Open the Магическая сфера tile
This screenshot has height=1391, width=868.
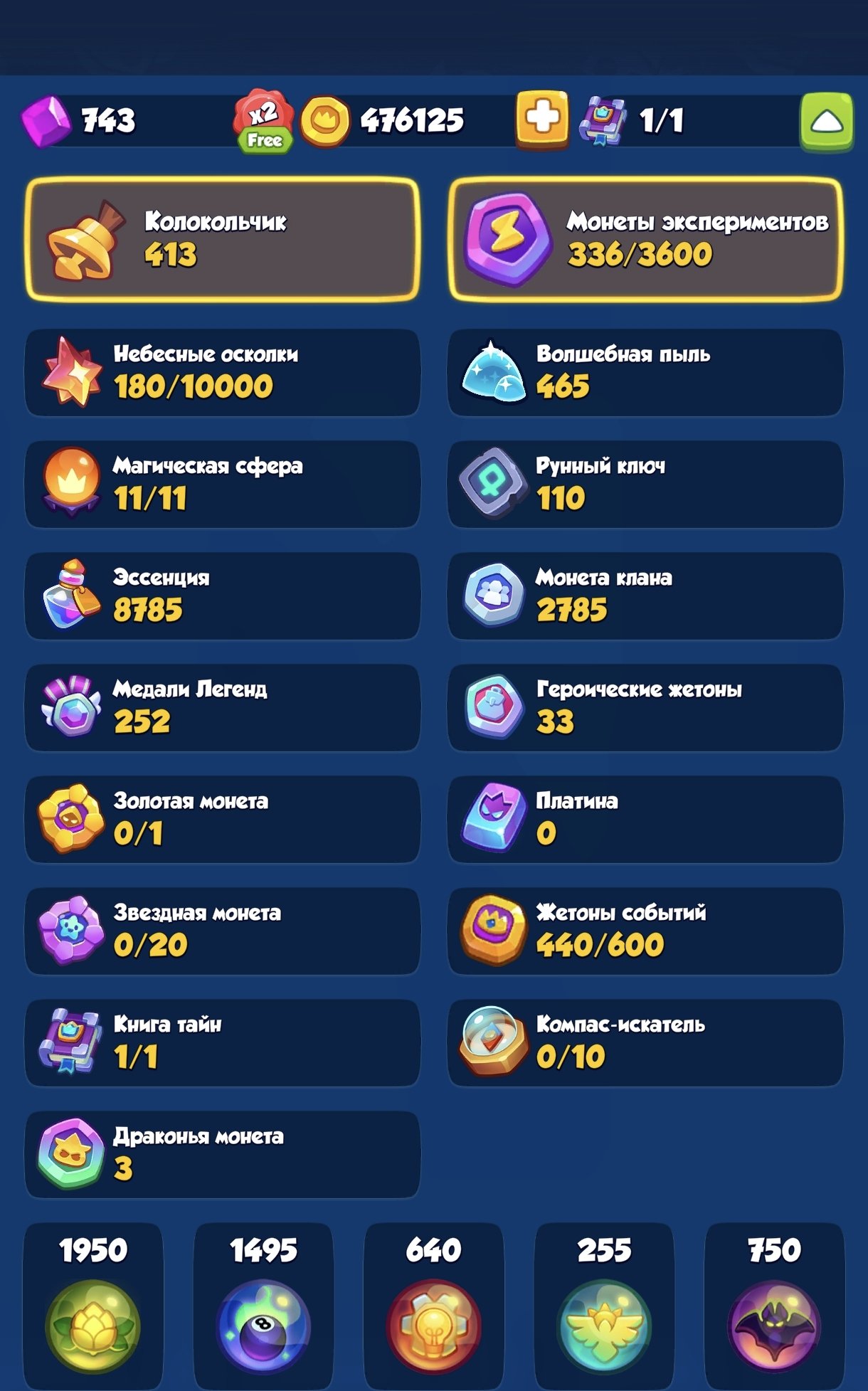(222, 484)
